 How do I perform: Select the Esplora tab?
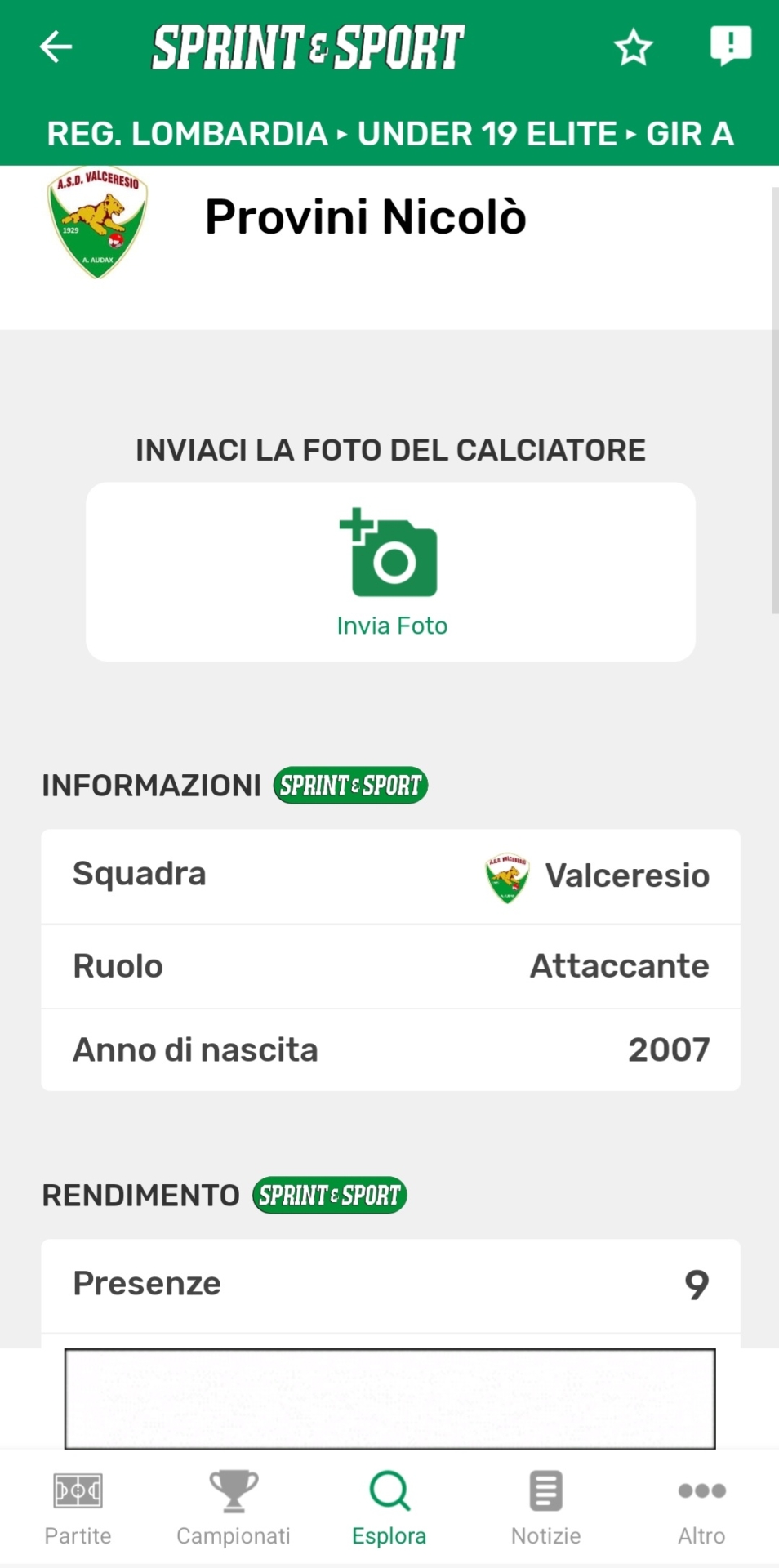pos(389,1508)
